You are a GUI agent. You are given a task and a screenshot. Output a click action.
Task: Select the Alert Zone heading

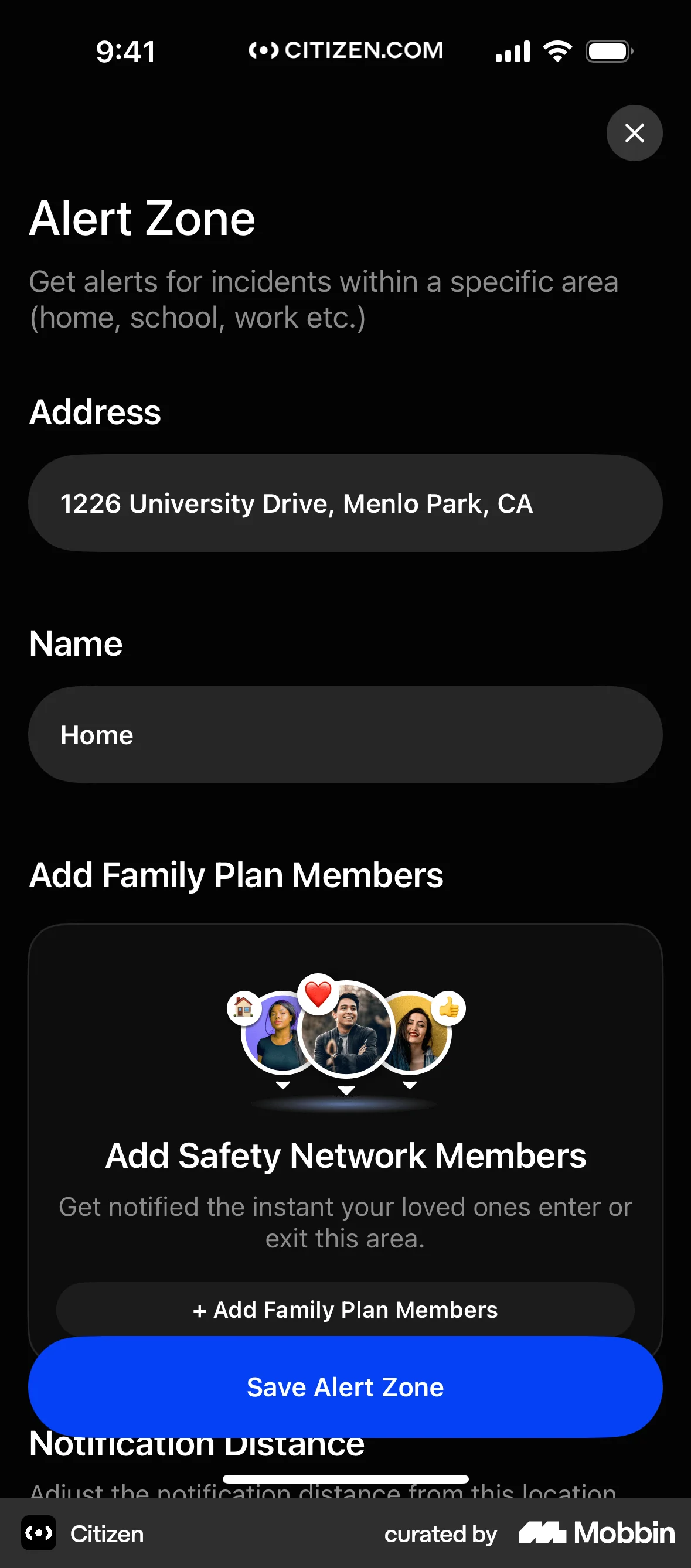click(x=142, y=219)
